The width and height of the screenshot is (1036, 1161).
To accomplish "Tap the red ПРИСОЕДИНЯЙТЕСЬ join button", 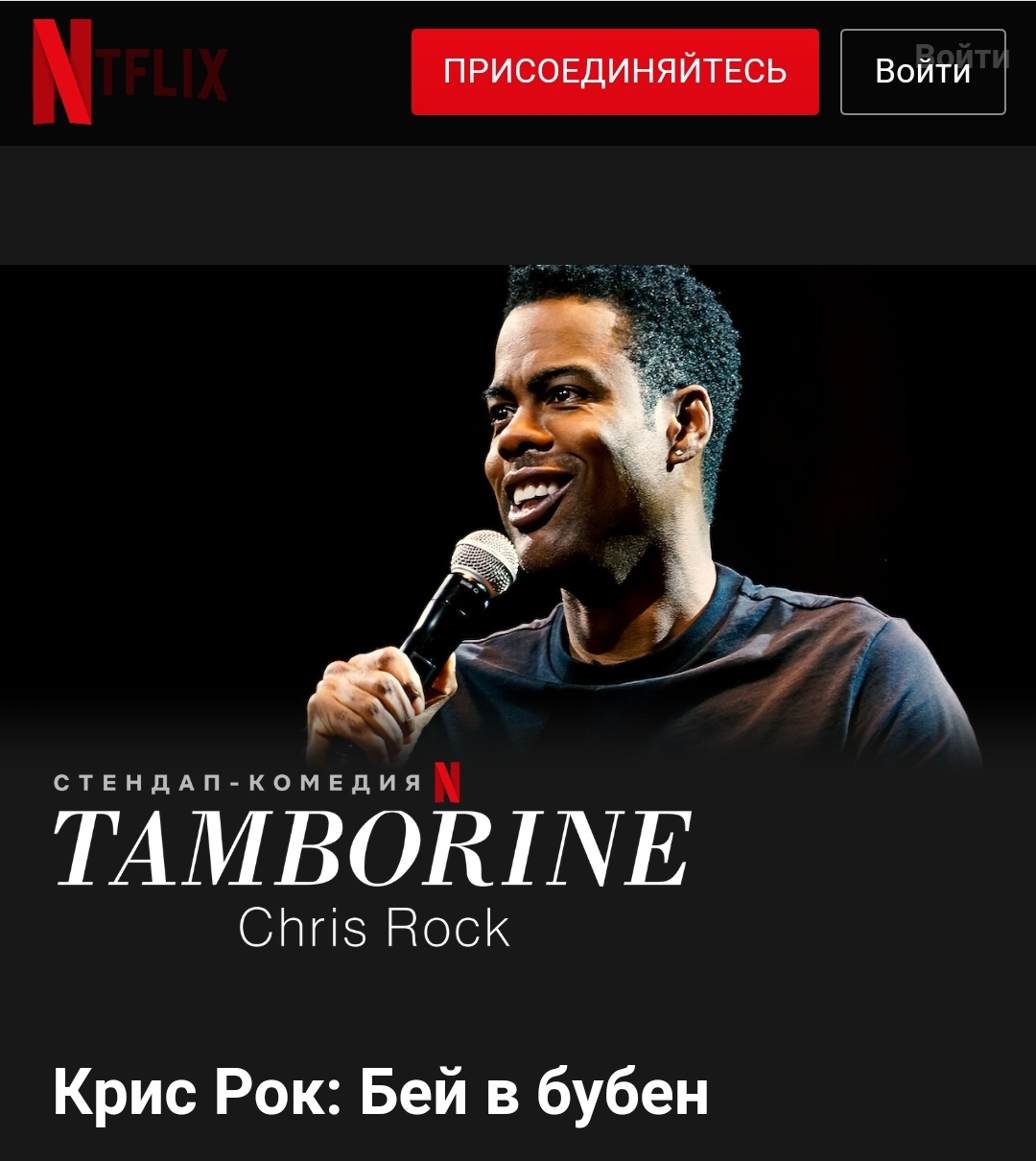I will click(x=615, y=72).
